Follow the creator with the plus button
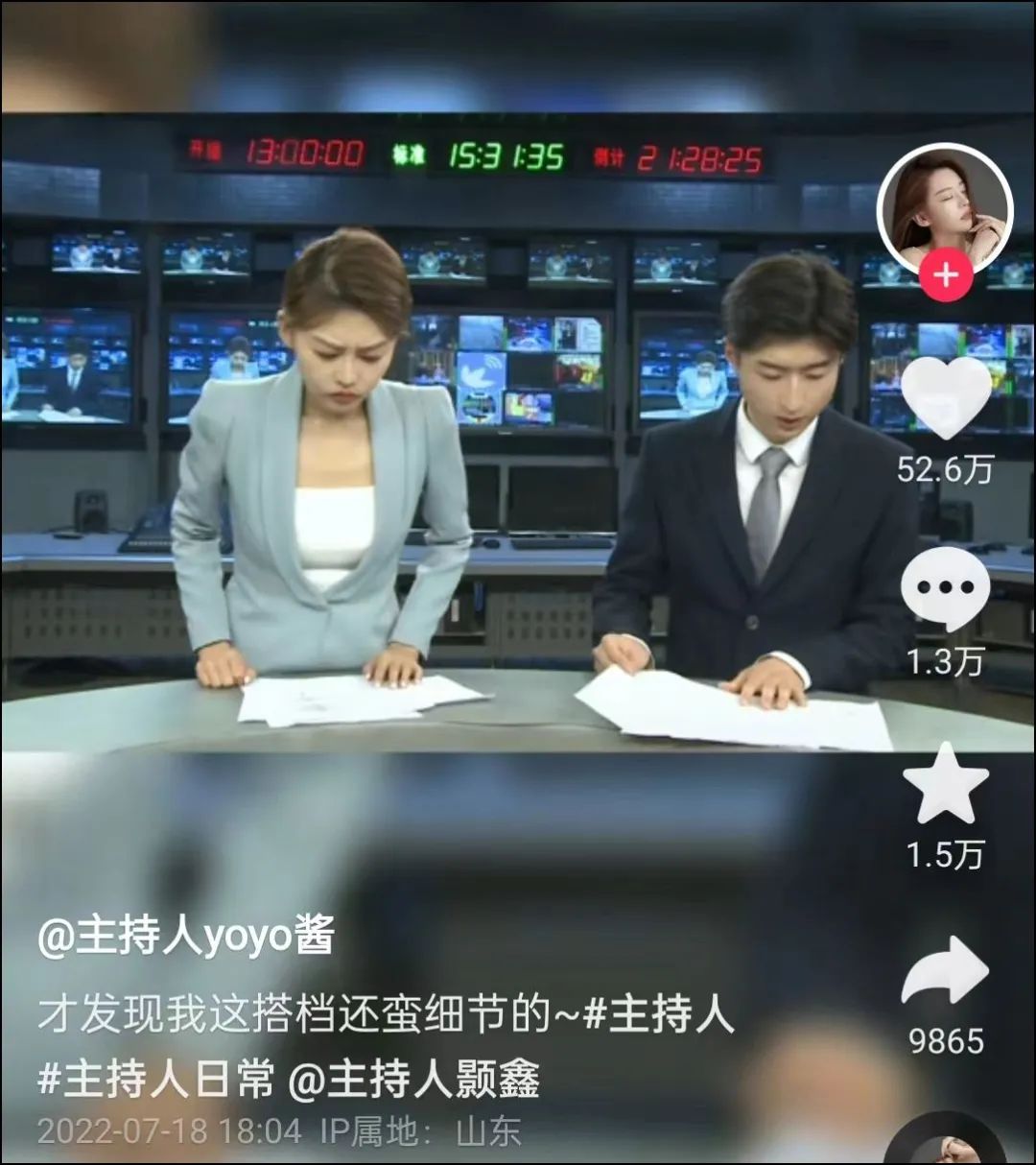The width and height of the screenshot is (1036, 1165). 946,274
